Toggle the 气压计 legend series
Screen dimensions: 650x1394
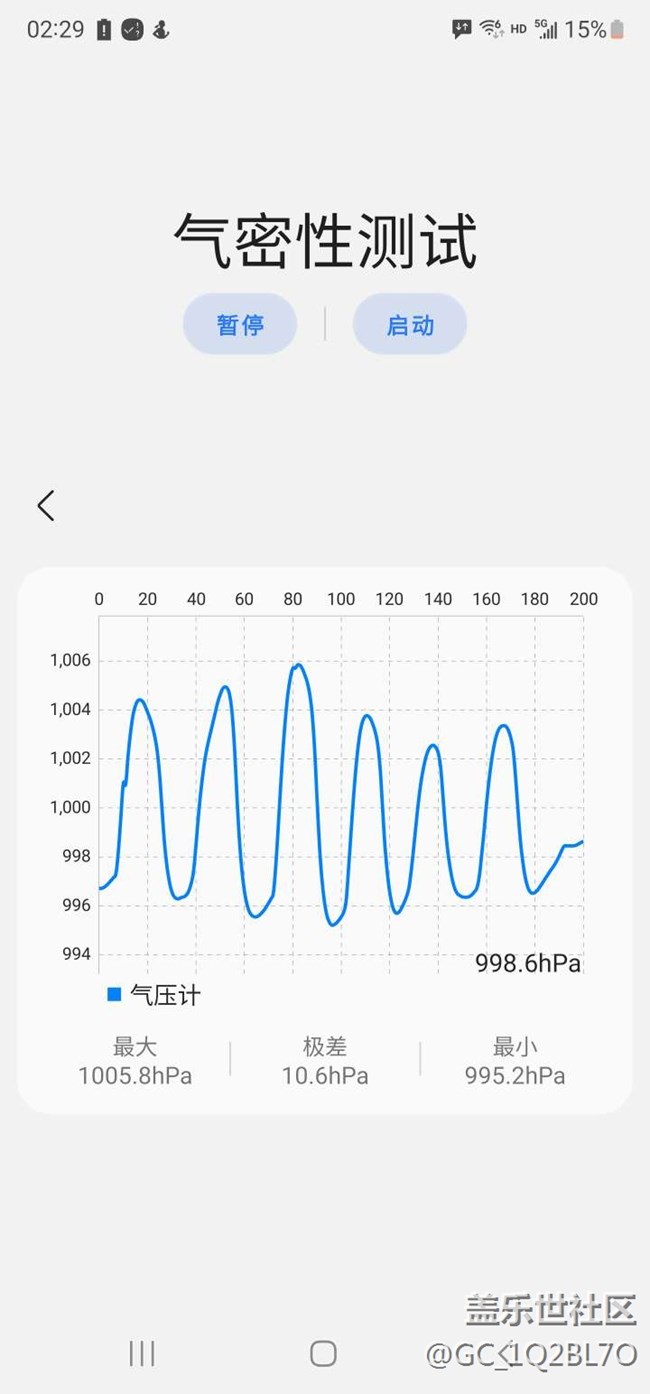click(x=153, y=995)
